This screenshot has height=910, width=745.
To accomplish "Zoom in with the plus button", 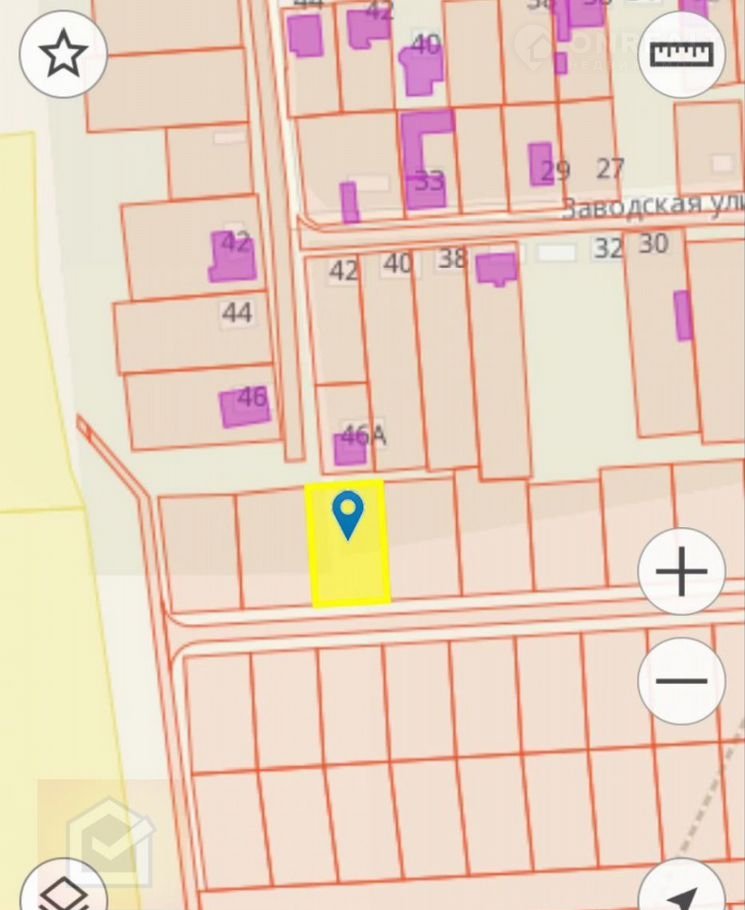I will pyautogui.click(x=681, y=573).
